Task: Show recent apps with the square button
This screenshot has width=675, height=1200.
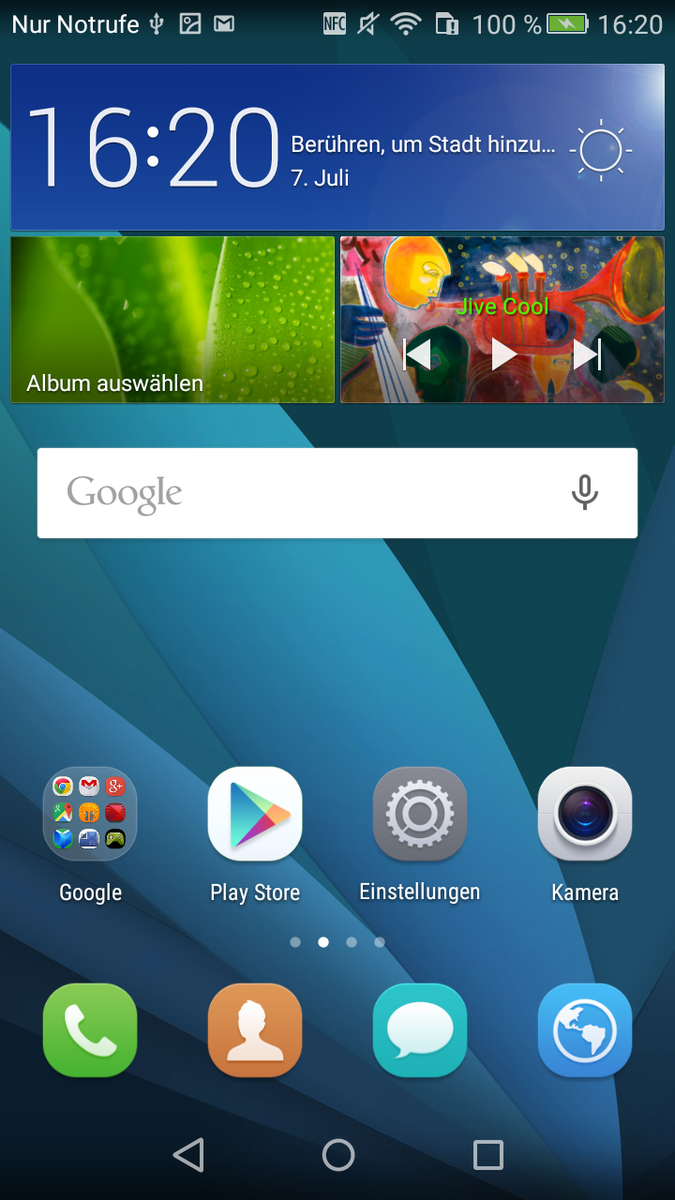Action: [487, 1155]
